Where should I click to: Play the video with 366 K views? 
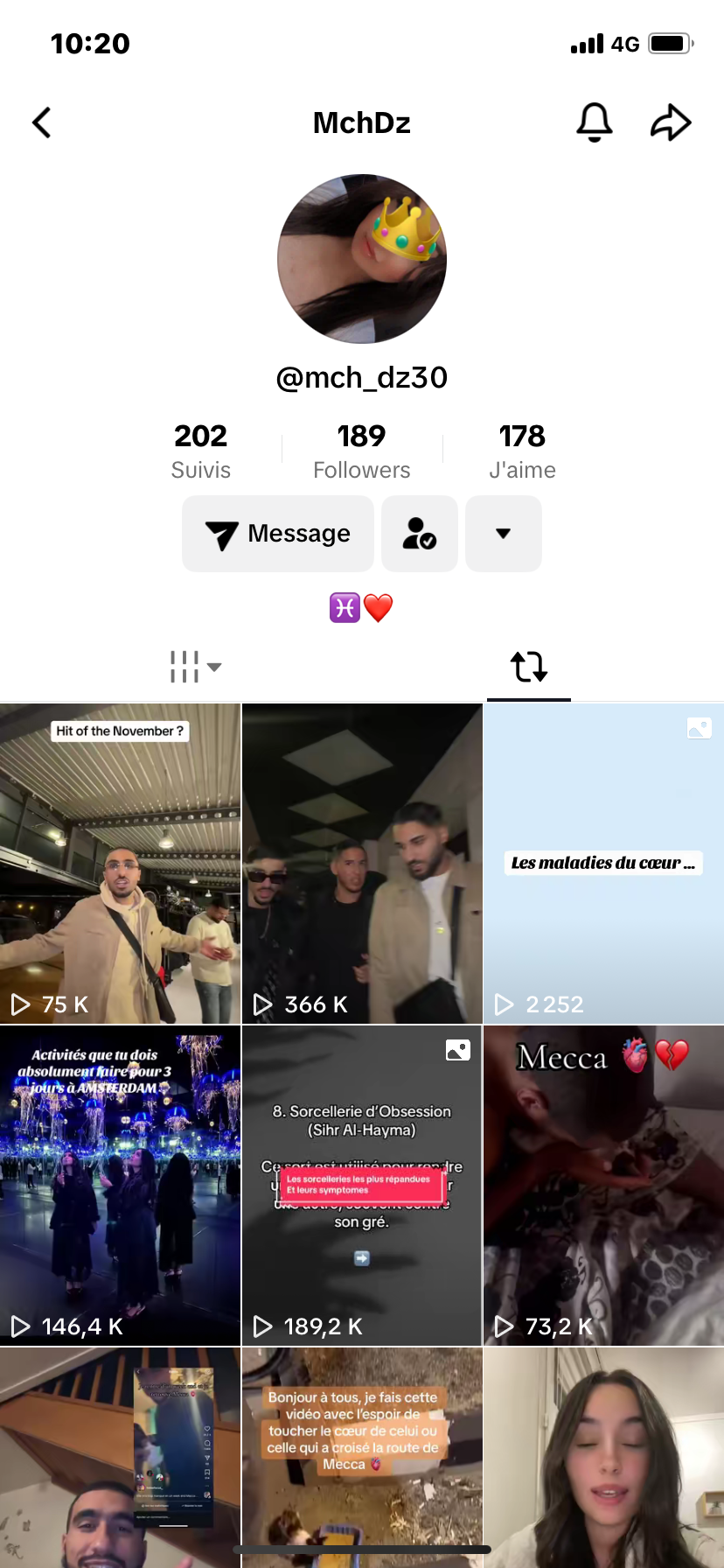[x=362, y=864]
